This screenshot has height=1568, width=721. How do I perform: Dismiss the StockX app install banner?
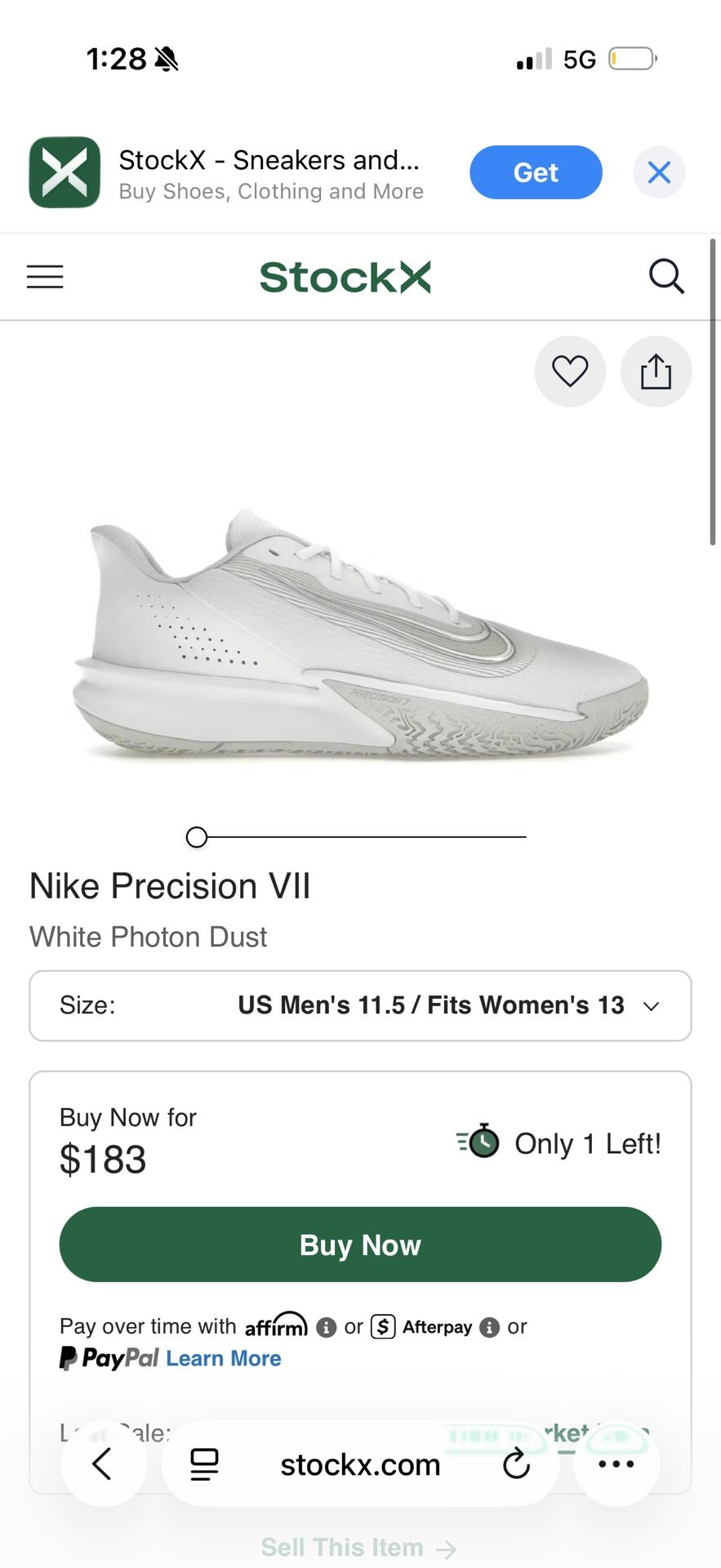[659, 172]
